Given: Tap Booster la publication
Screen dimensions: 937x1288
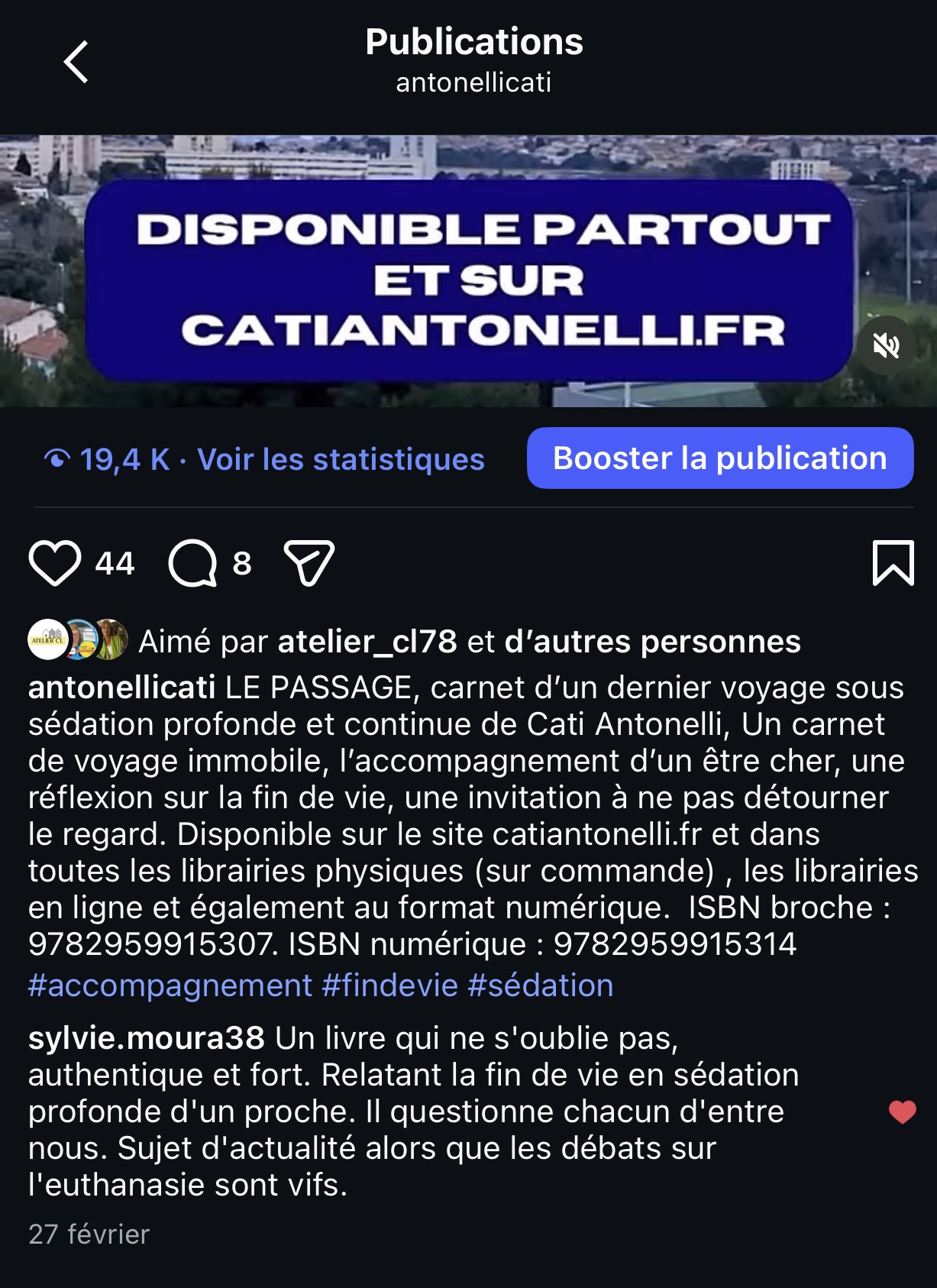Looking at the screenshot, I should 719,458.
